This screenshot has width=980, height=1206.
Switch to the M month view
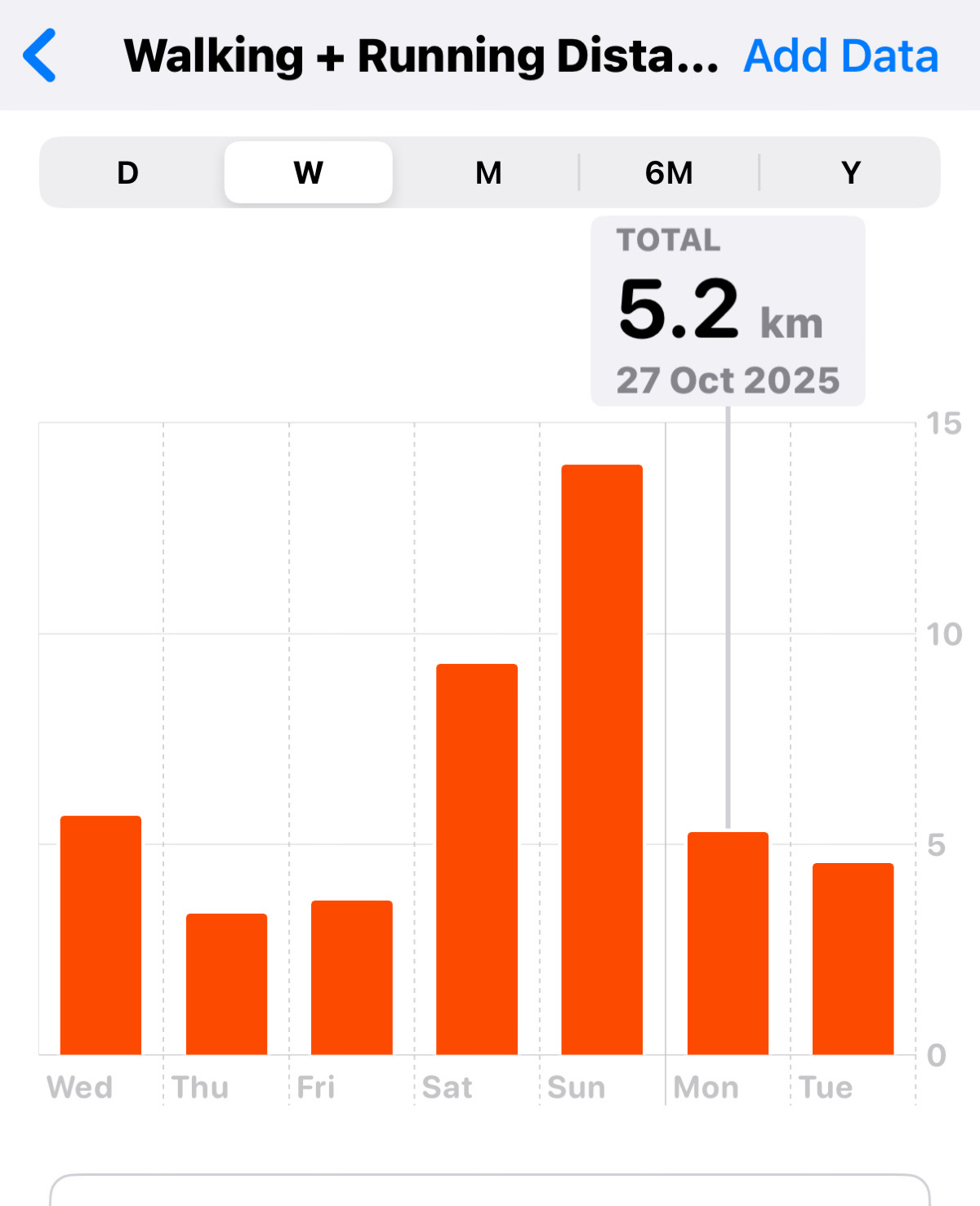coord(488,173)
